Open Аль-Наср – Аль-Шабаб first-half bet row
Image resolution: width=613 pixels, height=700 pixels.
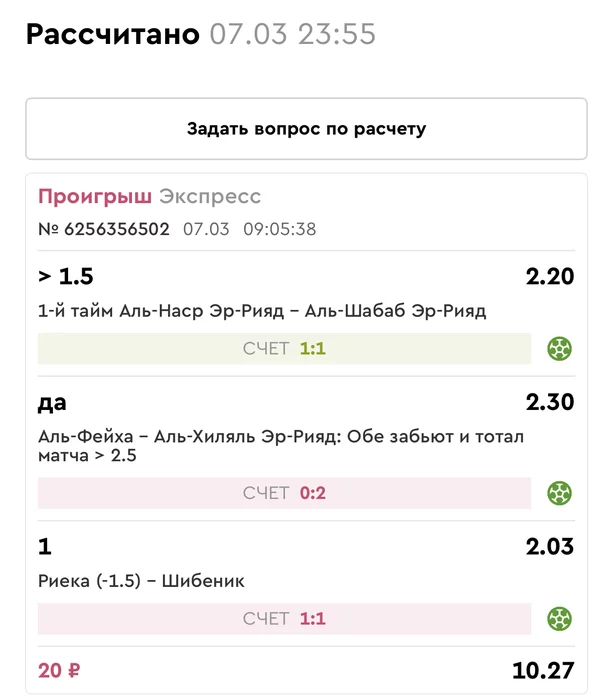click(x=306, y=313)
